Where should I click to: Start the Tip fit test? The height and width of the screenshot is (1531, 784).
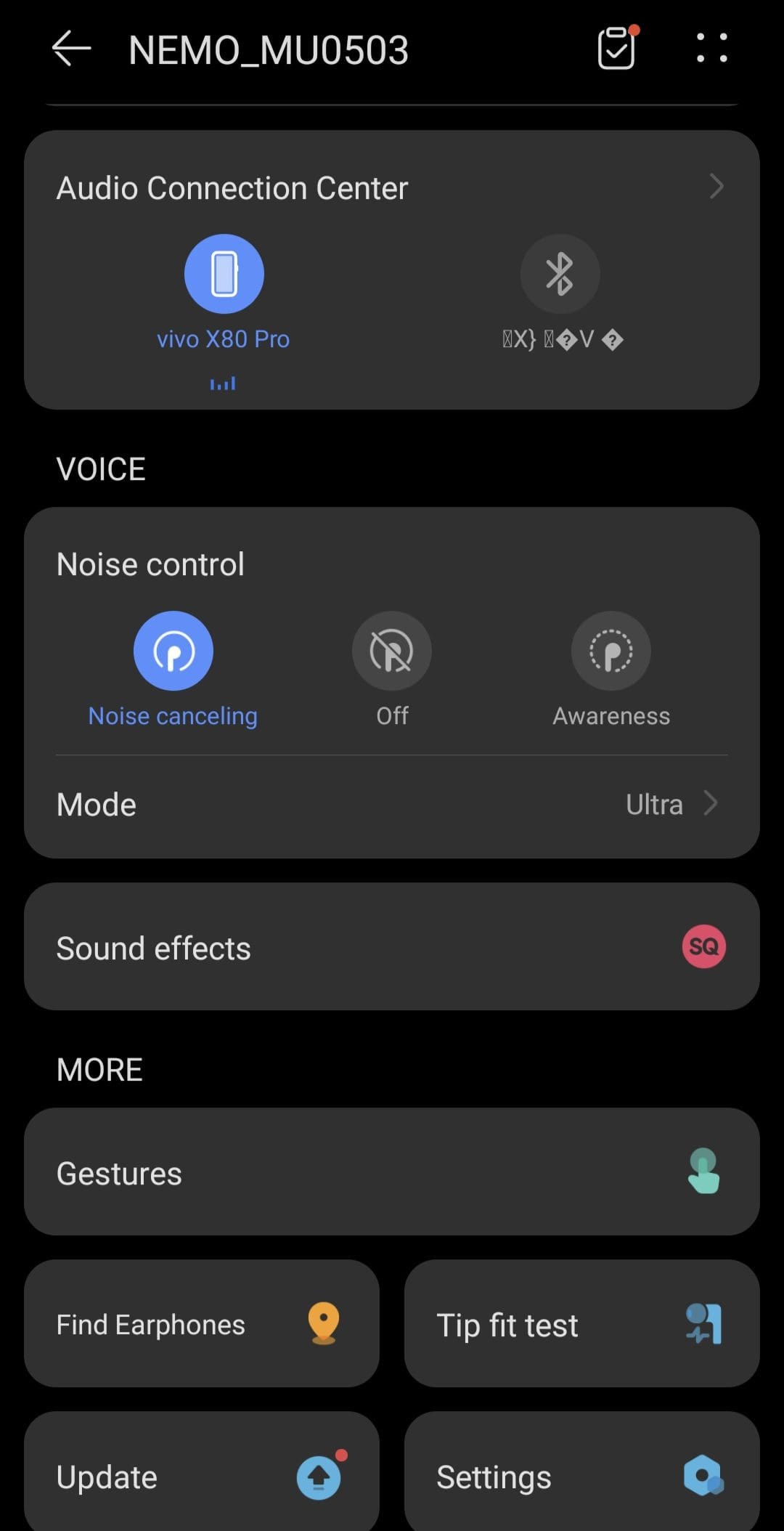pyautogui.click(x=581, y=1324)
